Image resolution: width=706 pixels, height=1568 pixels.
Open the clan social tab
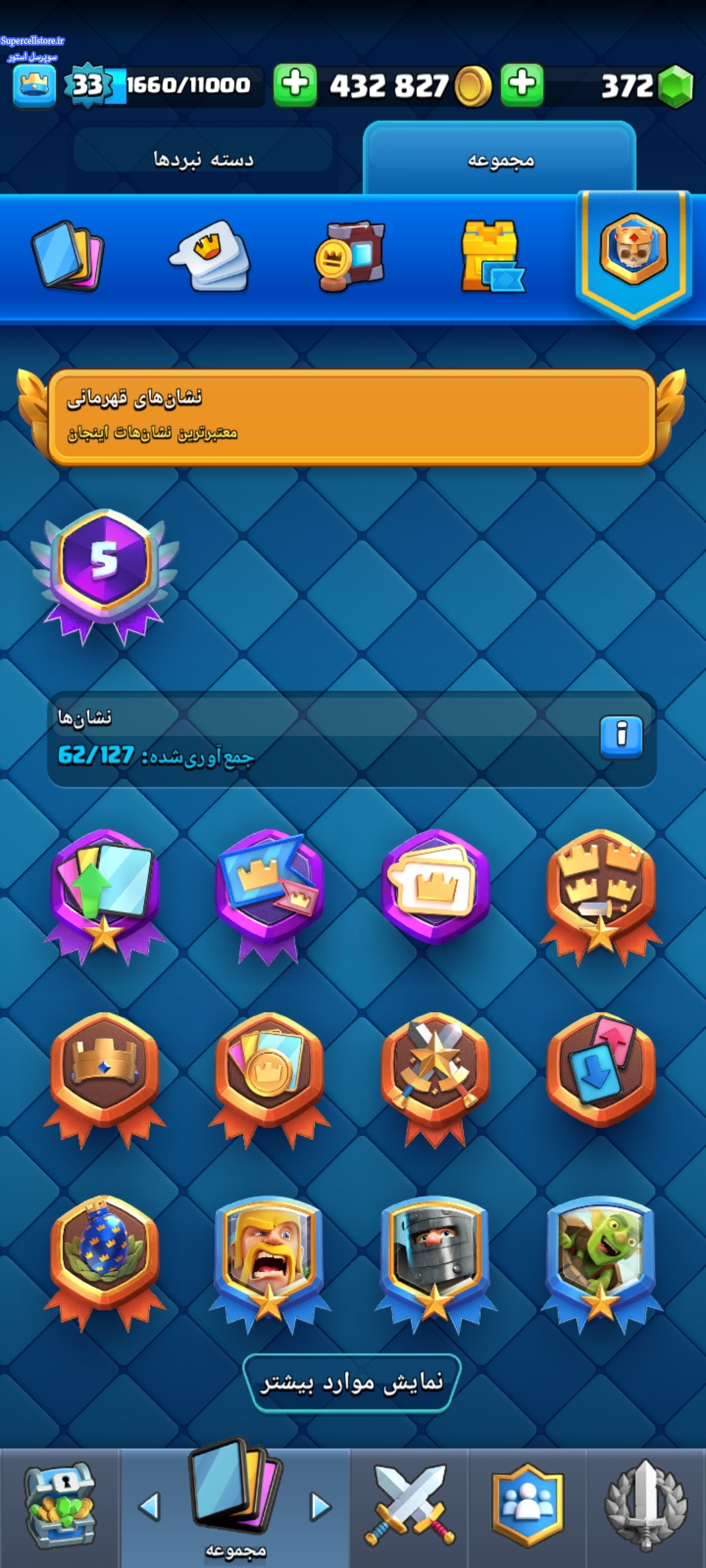click(528, 1507)
